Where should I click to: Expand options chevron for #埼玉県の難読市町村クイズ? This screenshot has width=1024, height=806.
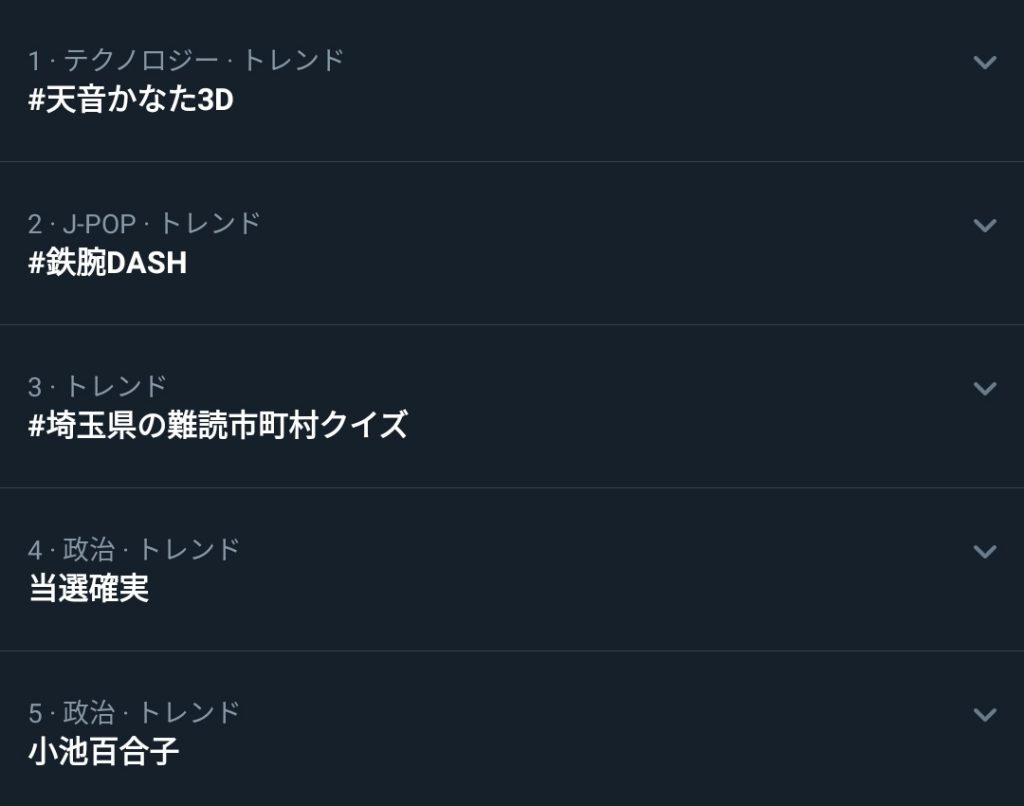pos(985,388)
